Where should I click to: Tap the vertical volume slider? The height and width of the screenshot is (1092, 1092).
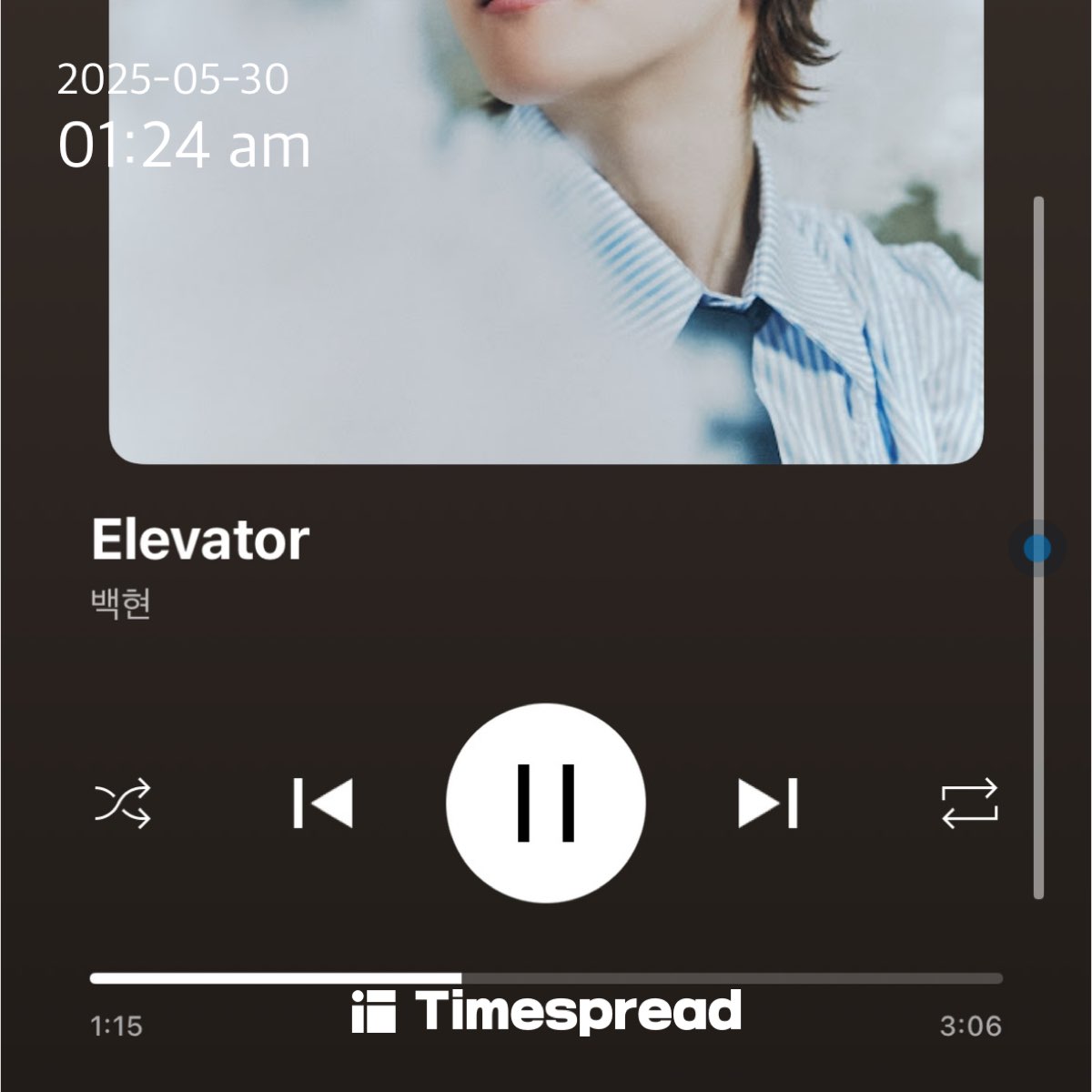click(1037, 548)
